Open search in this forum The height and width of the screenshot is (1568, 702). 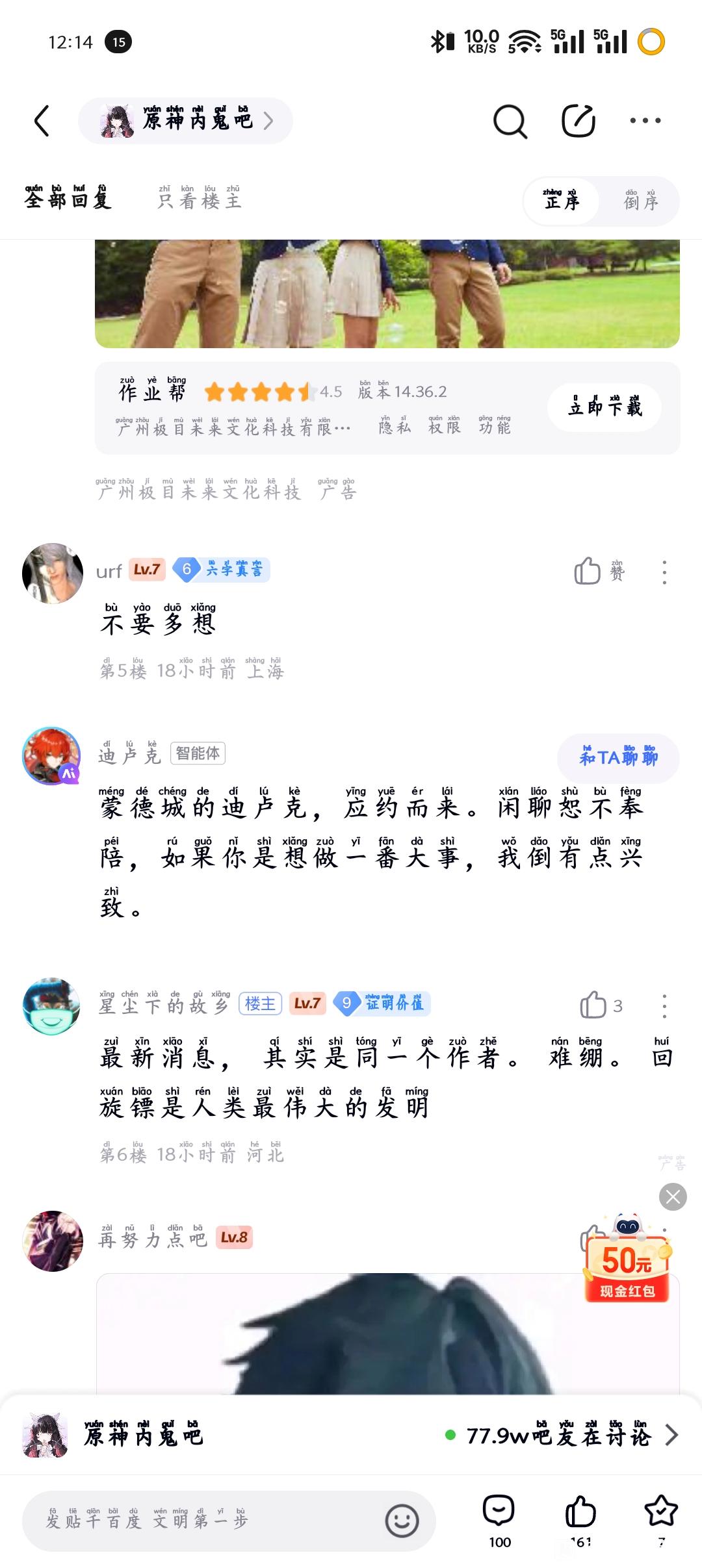[x=510, y=121]
